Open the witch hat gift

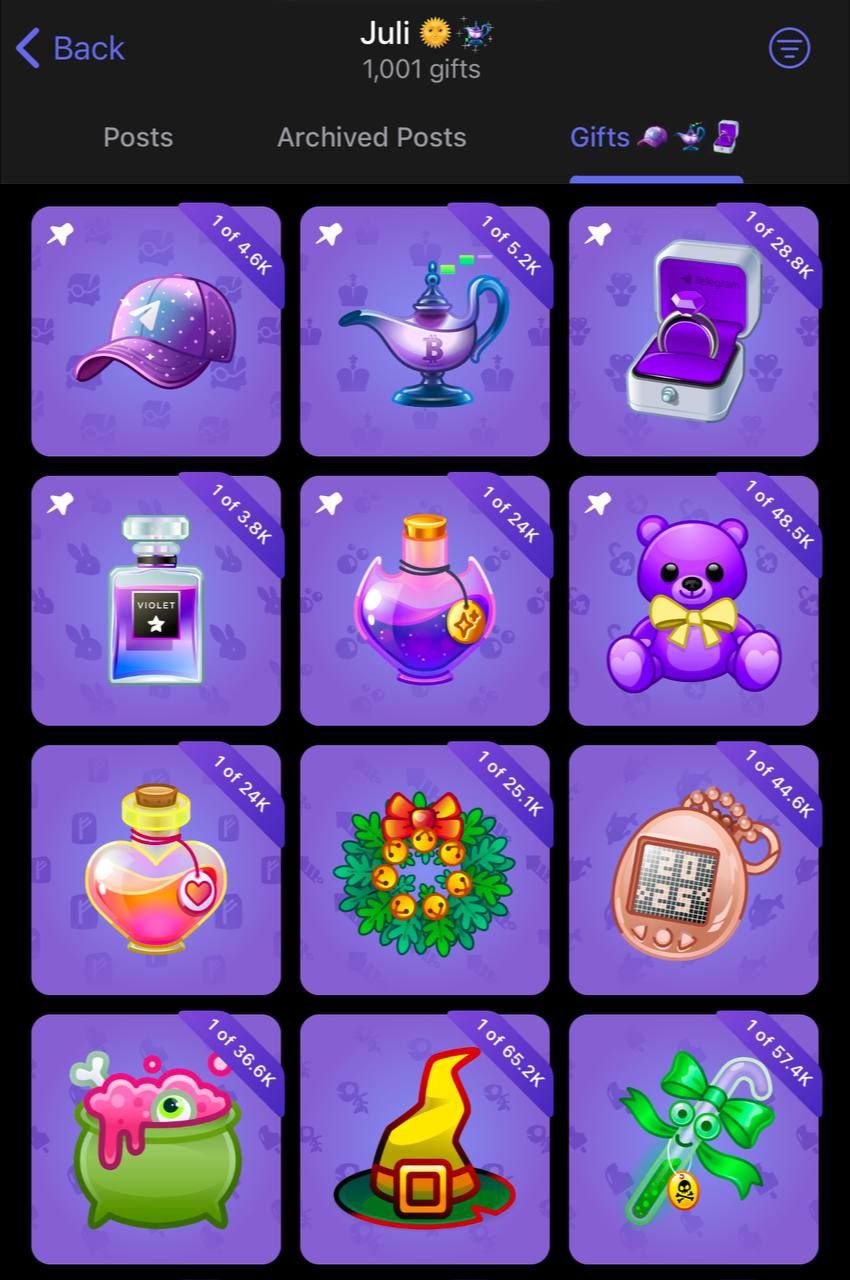424,1138
